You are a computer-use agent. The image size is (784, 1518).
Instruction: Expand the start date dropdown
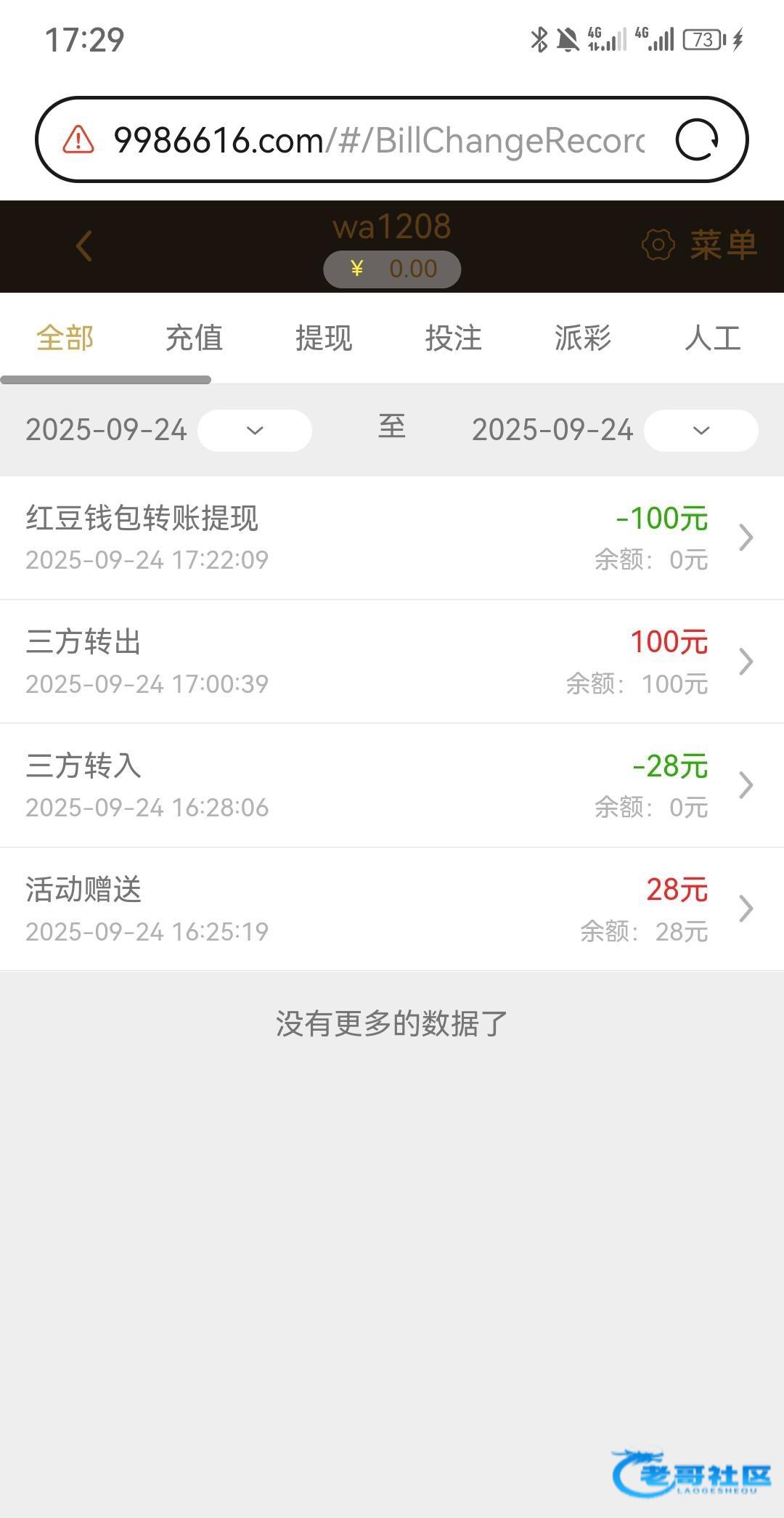pos(255,431)
